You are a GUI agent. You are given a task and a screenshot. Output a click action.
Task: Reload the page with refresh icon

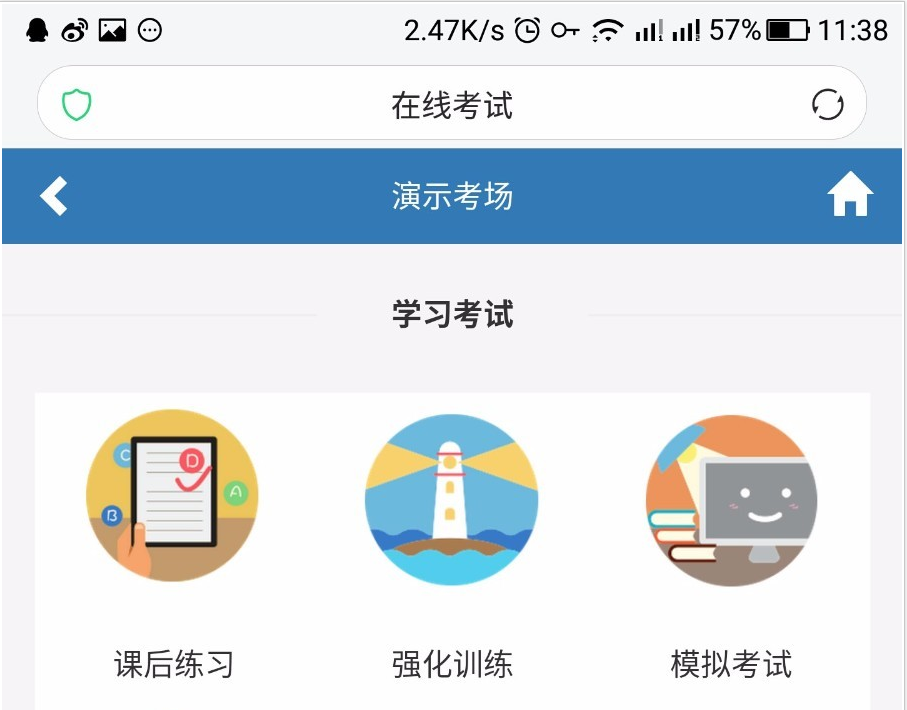(x=828, y=104)
